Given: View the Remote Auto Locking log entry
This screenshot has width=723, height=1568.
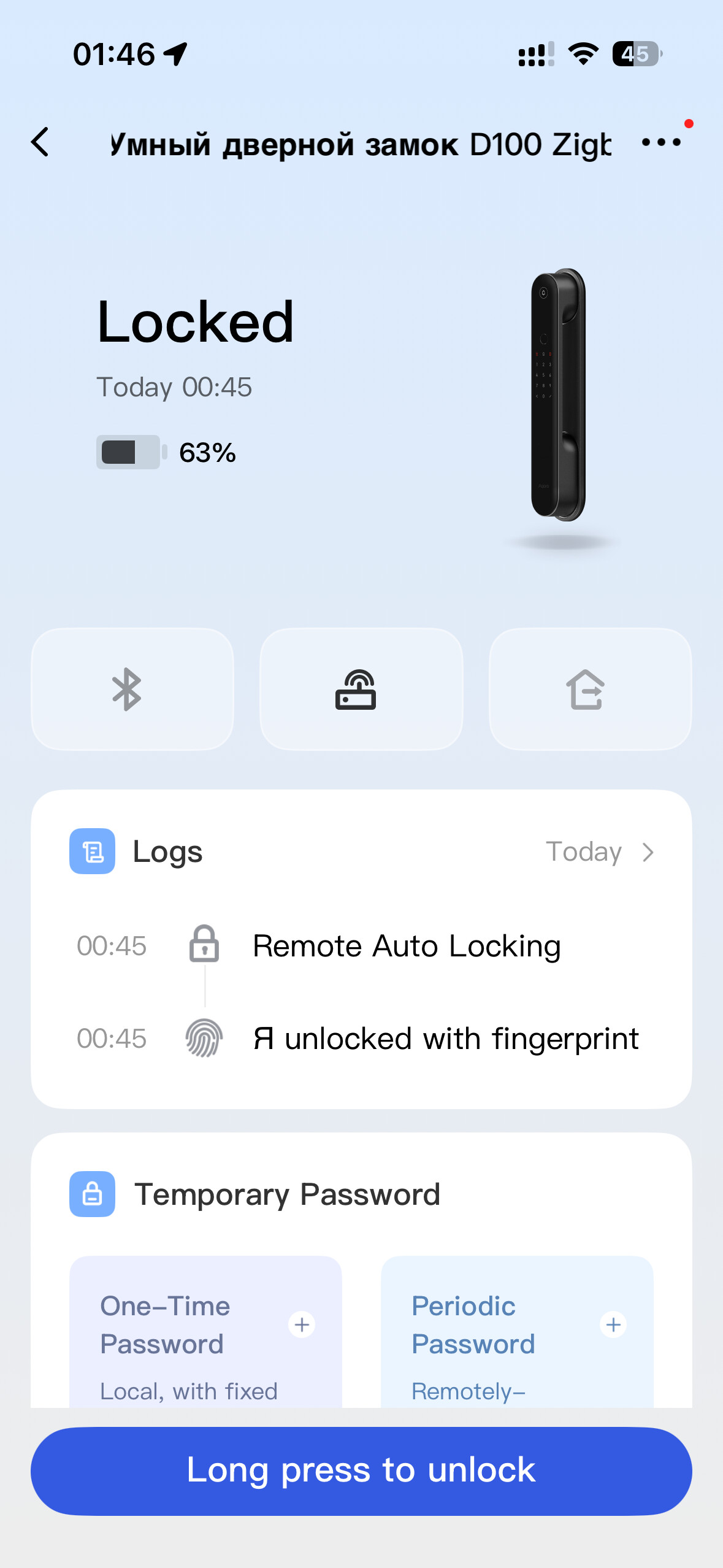Looking at the screenshot, I should (x=406, y=945).
